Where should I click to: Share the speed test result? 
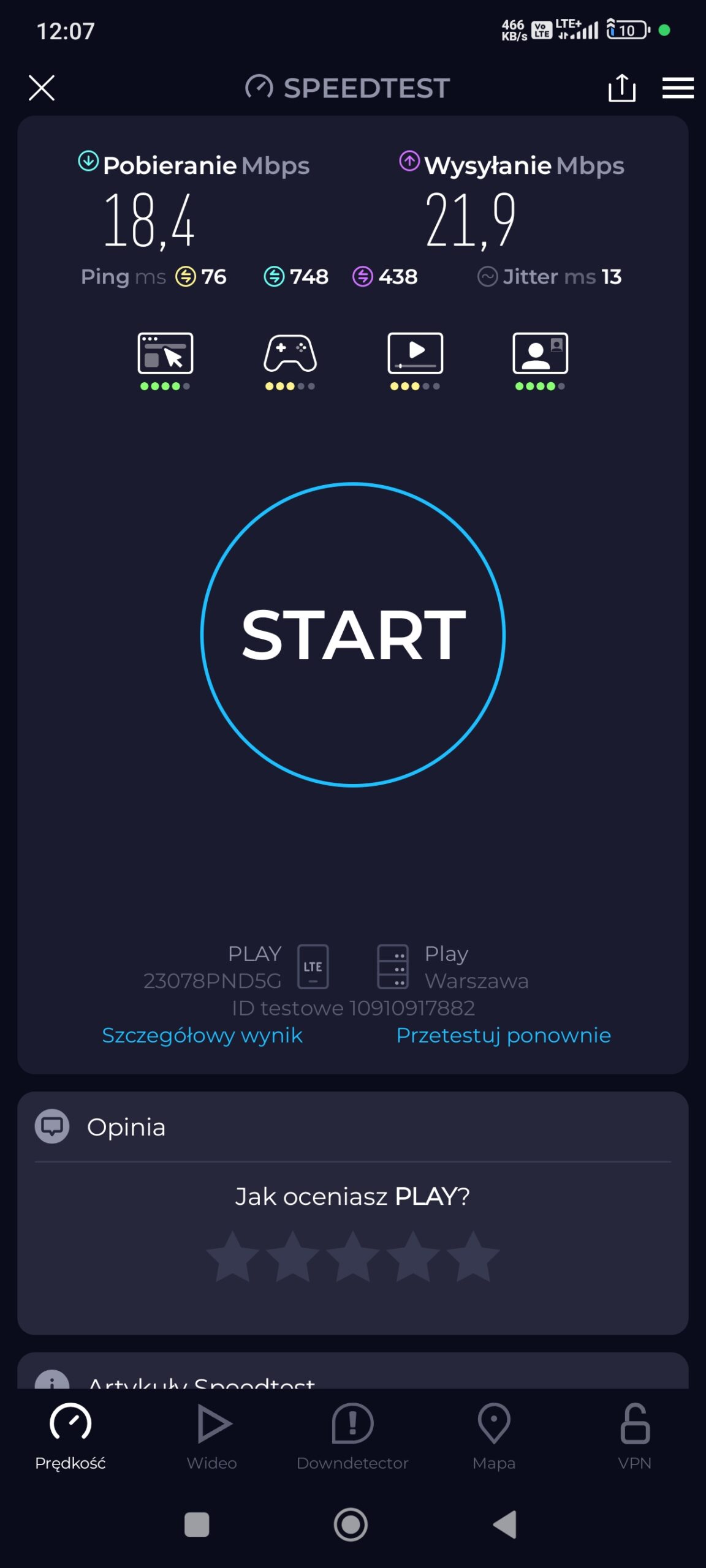tap(621, 88)
